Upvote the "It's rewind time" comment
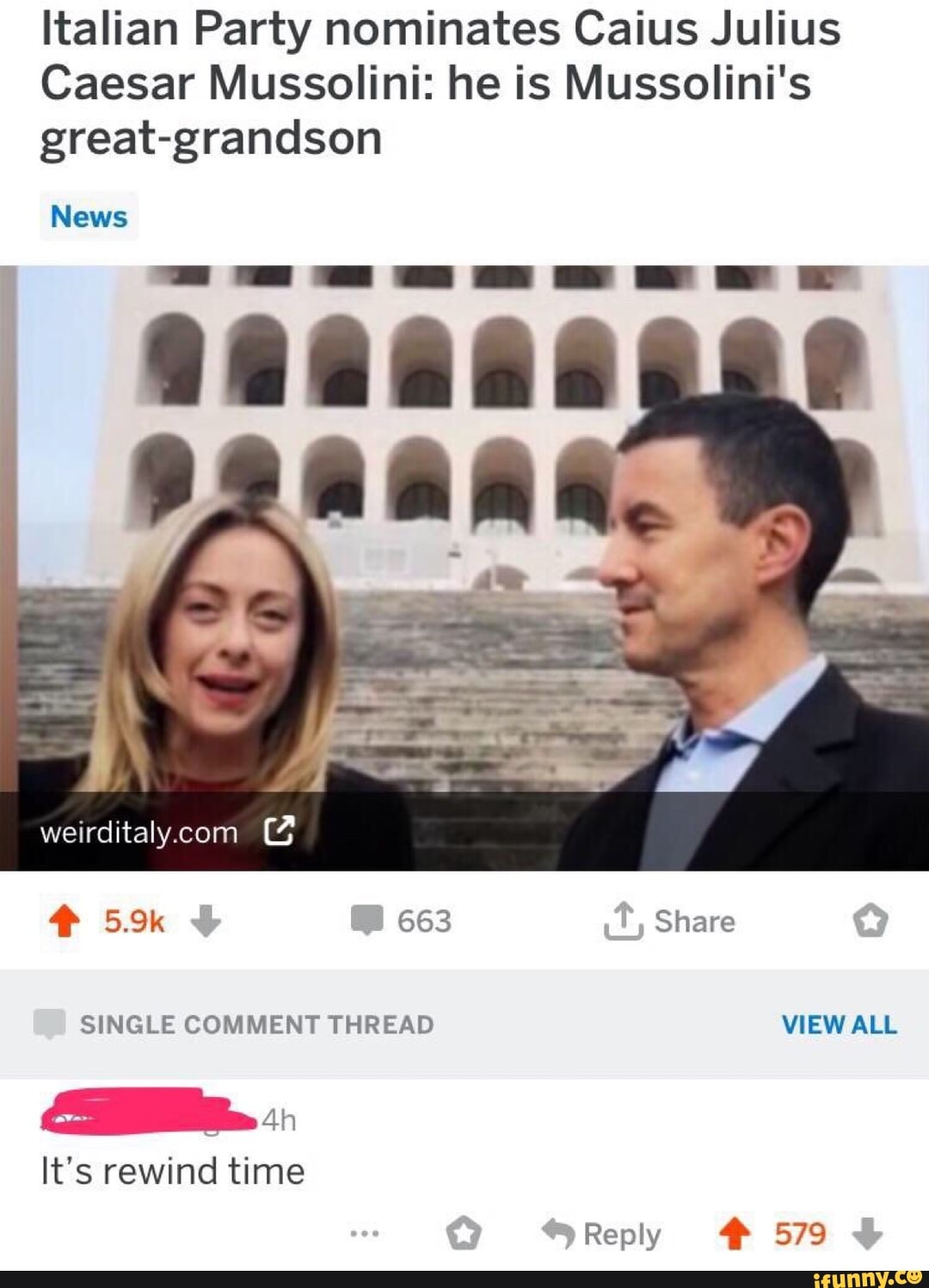 (735, 1234)
